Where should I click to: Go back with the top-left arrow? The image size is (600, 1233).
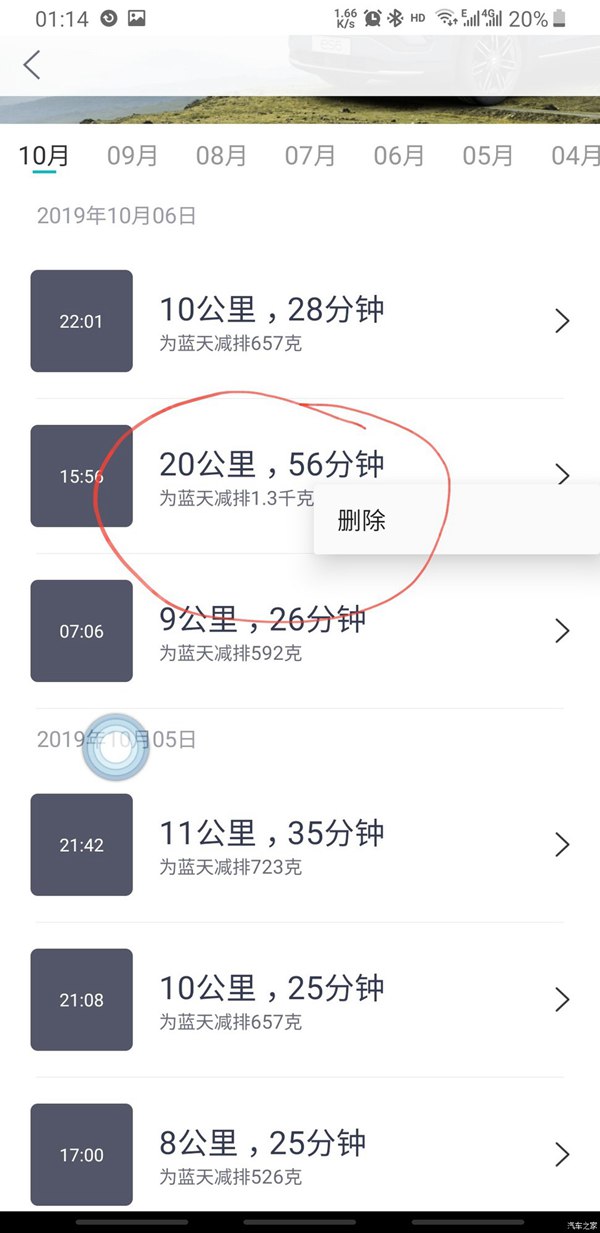click(32, 65)
